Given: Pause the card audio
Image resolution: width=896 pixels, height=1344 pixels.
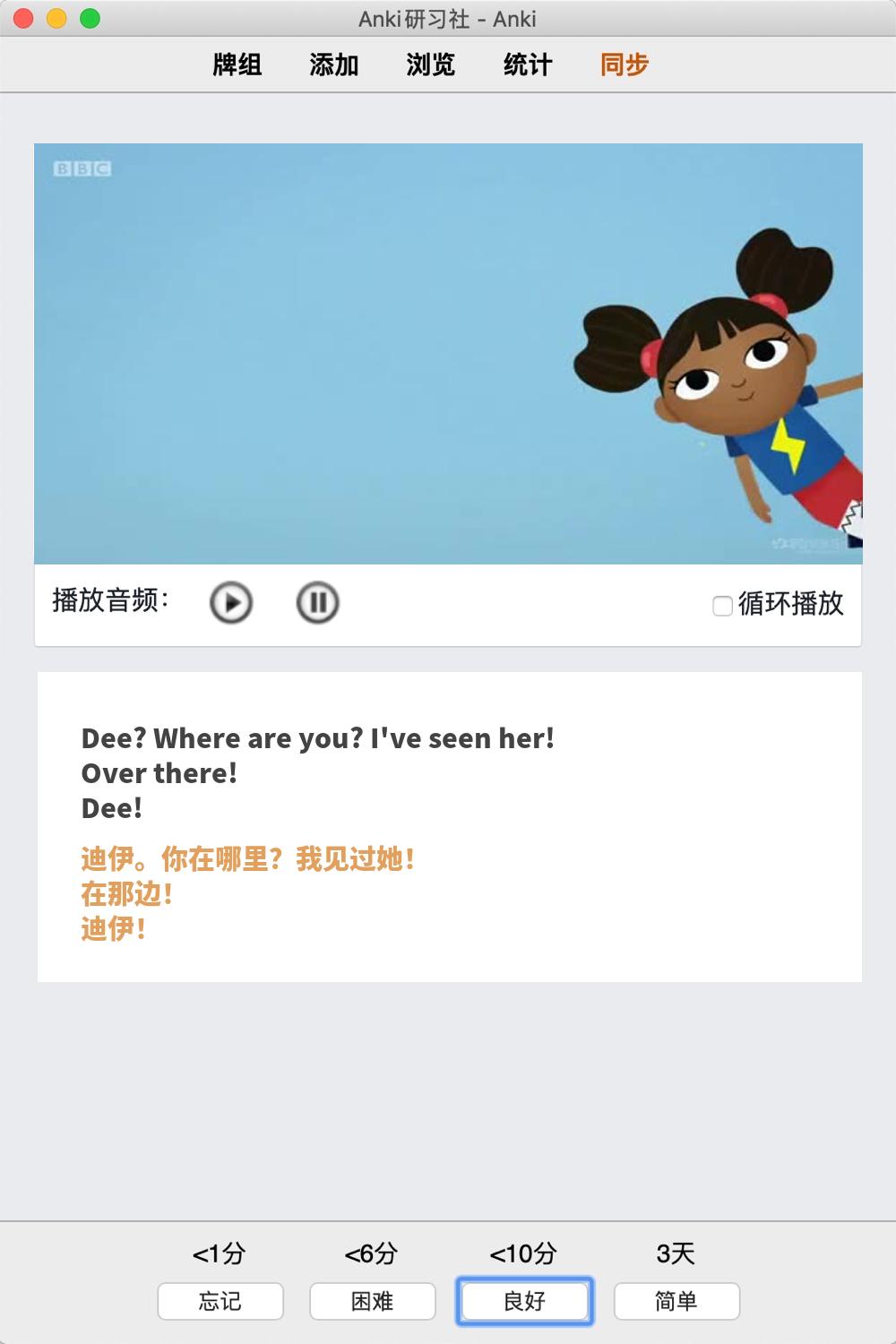Looking at the screenshot, I should coord(318,602).
